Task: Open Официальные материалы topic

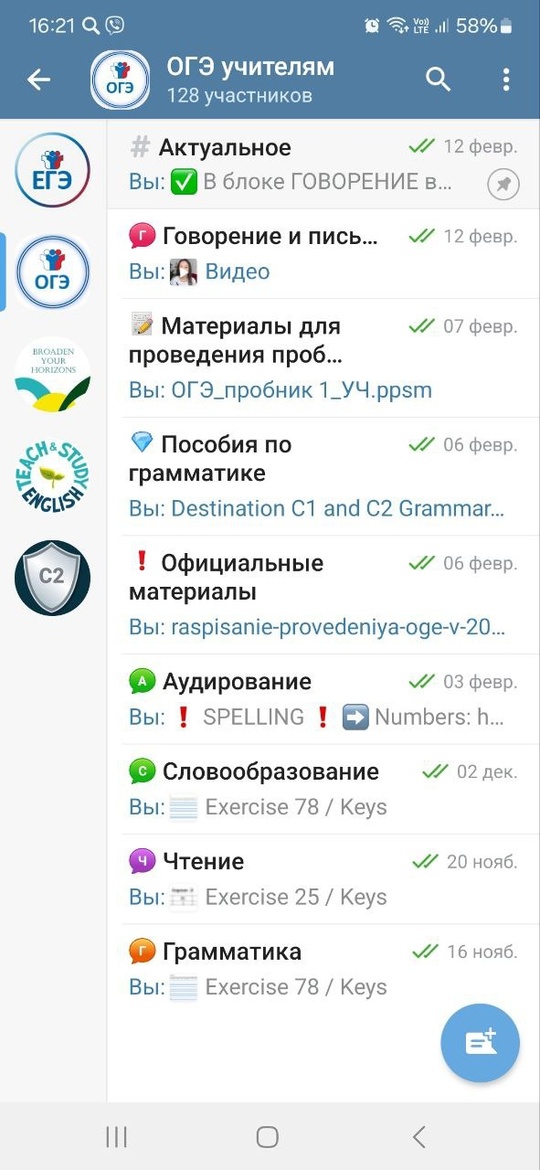Action: click(323, 595)
